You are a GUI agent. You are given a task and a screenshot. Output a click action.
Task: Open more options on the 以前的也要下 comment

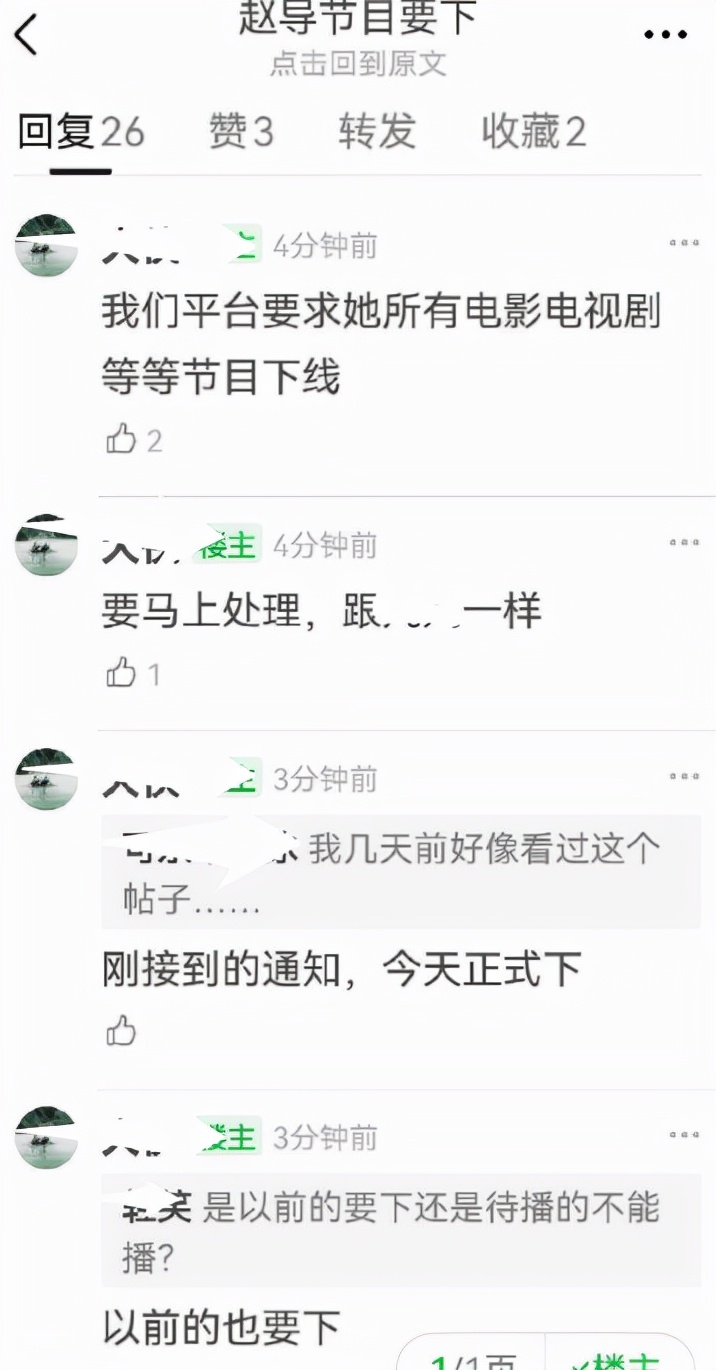(684, 1136)
